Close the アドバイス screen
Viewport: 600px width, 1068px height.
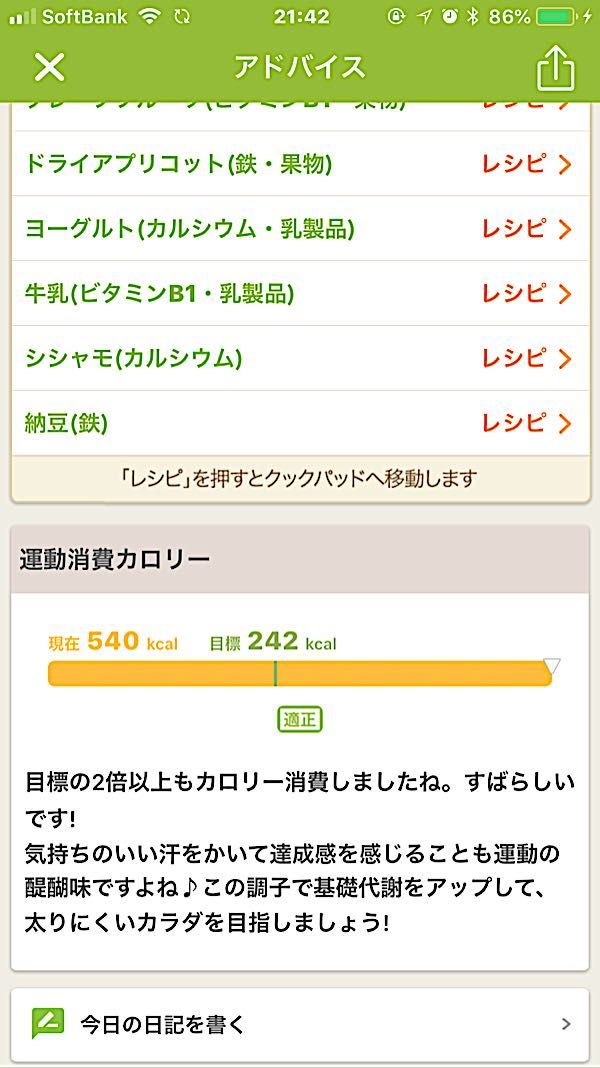coord(49,67)
